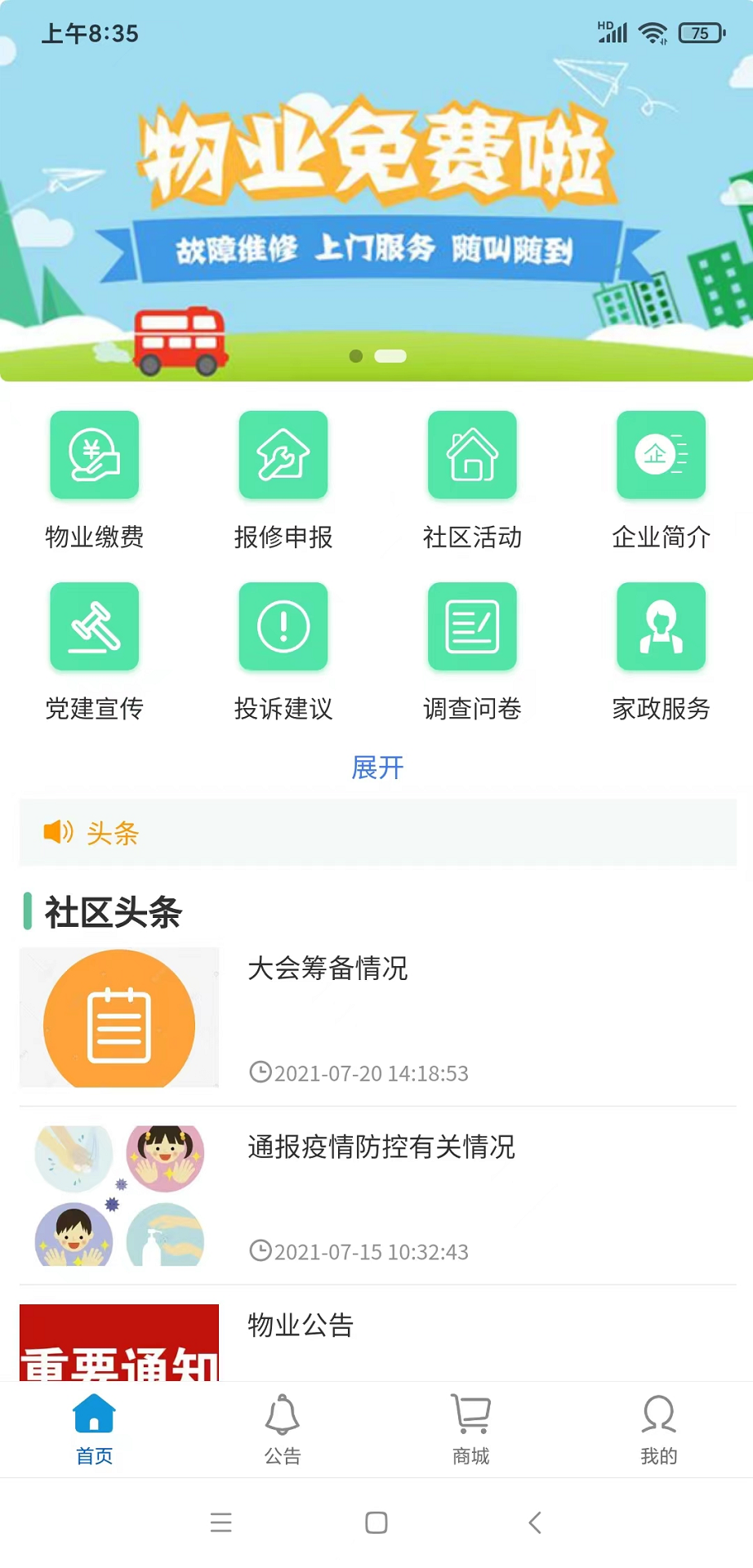Viewport: 753px width, 1568px height.
Task: Open 通报疫情防控有关情况 news item
Action: coord(380,1147)
